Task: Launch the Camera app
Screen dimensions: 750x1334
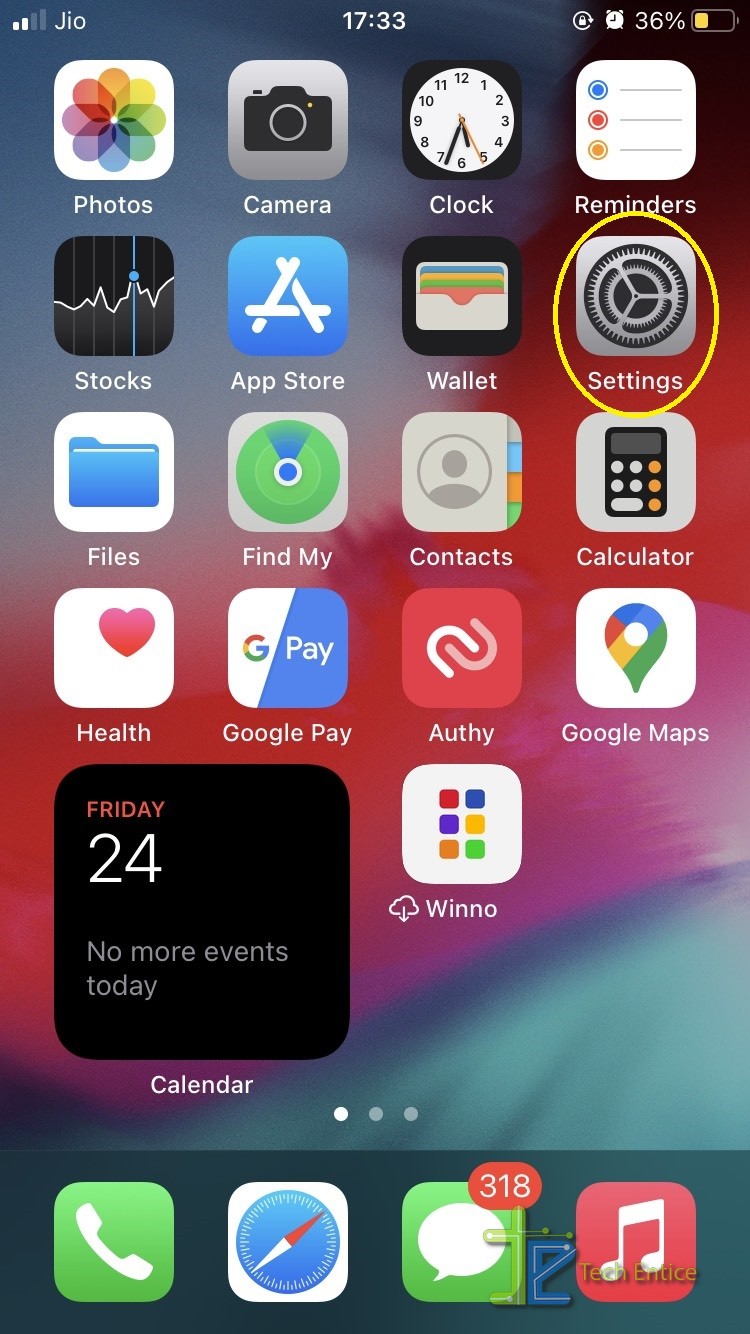Action: [x=288, y=120]
